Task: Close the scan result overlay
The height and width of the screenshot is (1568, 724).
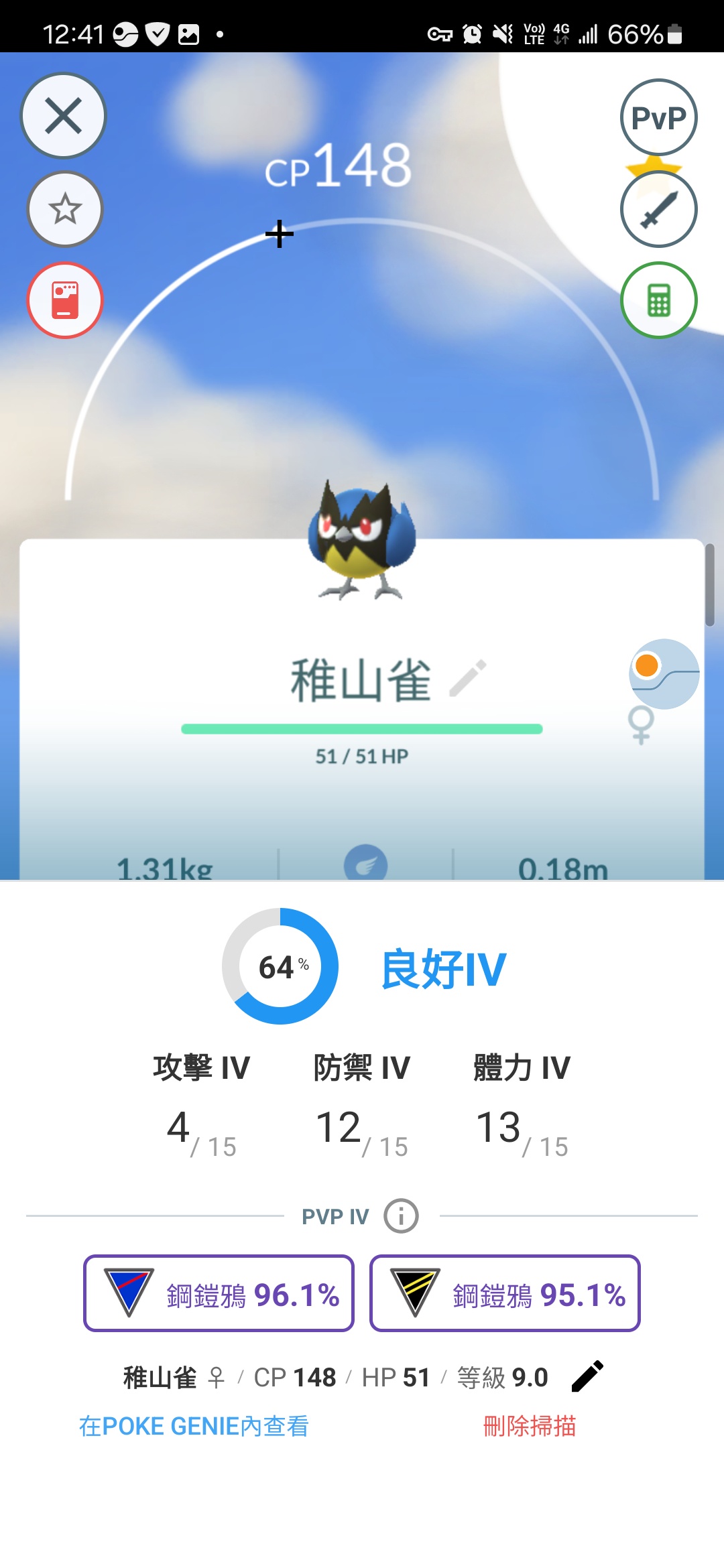Action: (64, 116)
